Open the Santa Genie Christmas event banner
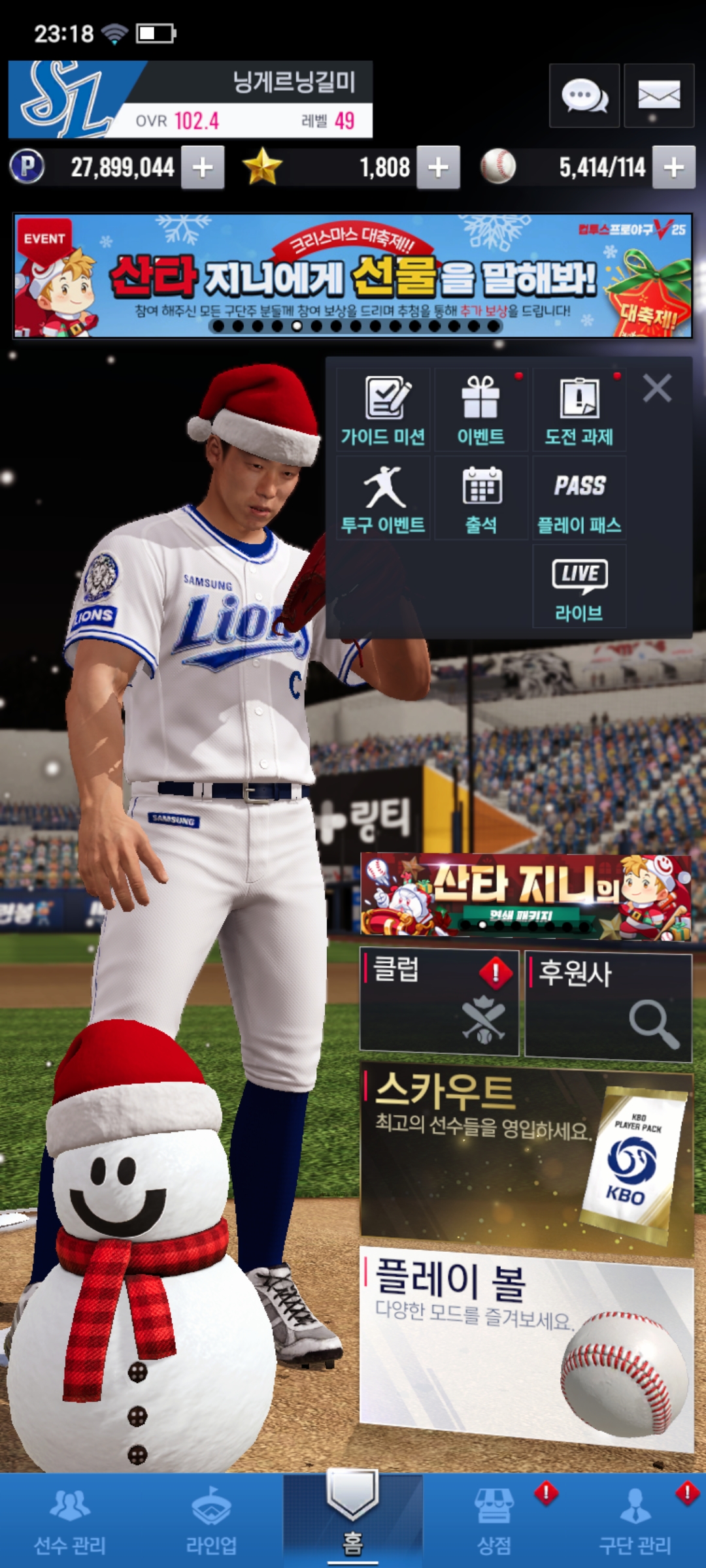Viewport: 706px width, 1568px height. [x=353, y=276]
